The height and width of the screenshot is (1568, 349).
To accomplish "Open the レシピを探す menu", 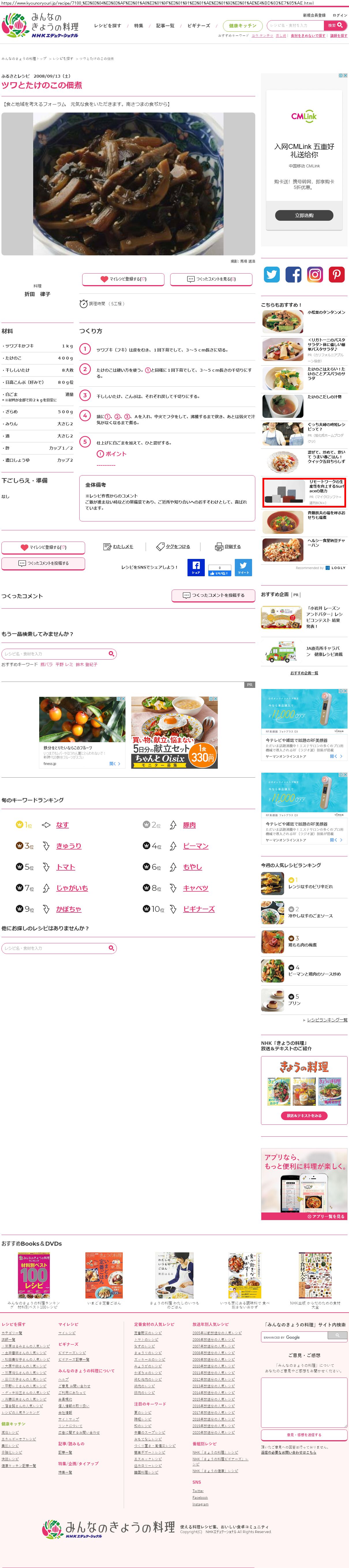I will (x=107, y=26).
